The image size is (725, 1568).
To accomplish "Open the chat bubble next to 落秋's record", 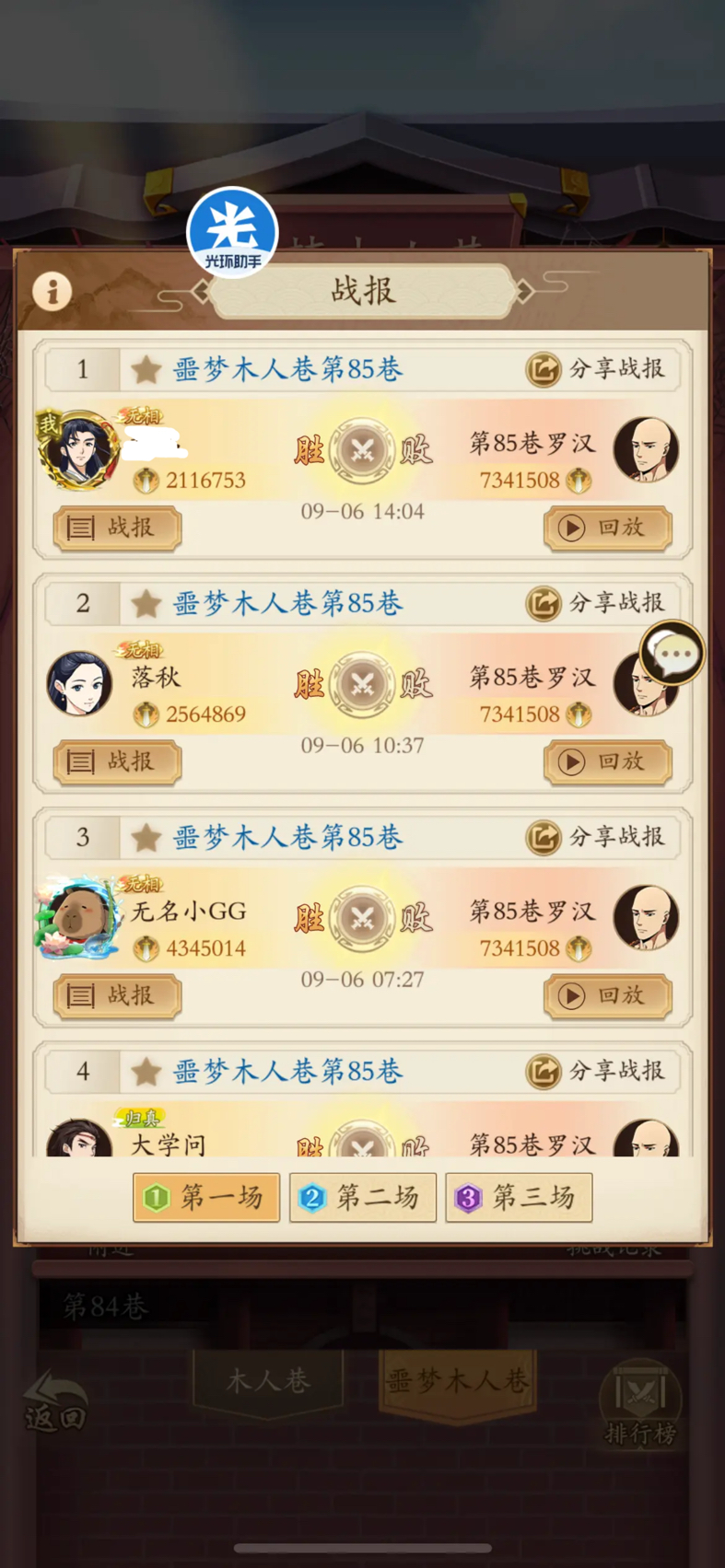I will [x=672, y=652].
